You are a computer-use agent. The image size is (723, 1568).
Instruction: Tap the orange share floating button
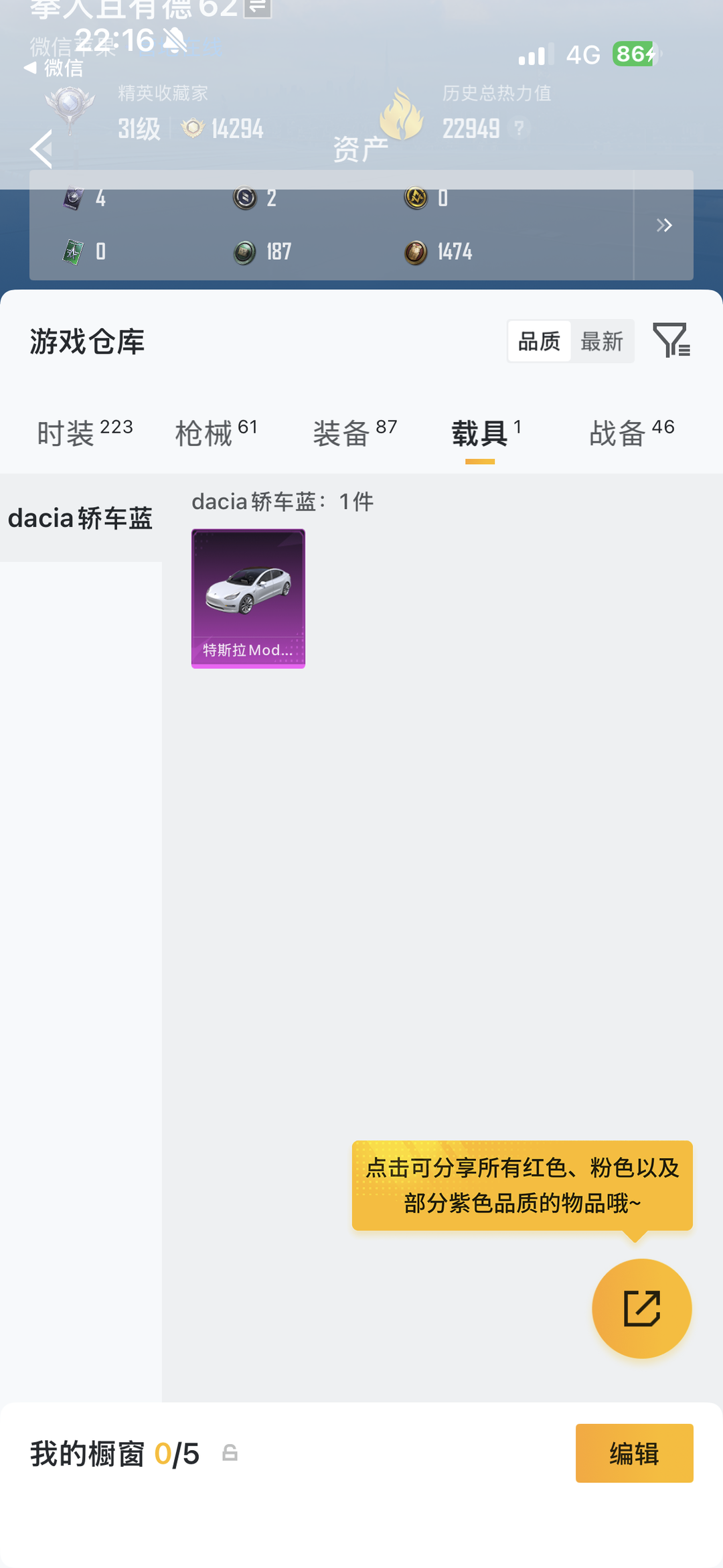[641, 1308]
